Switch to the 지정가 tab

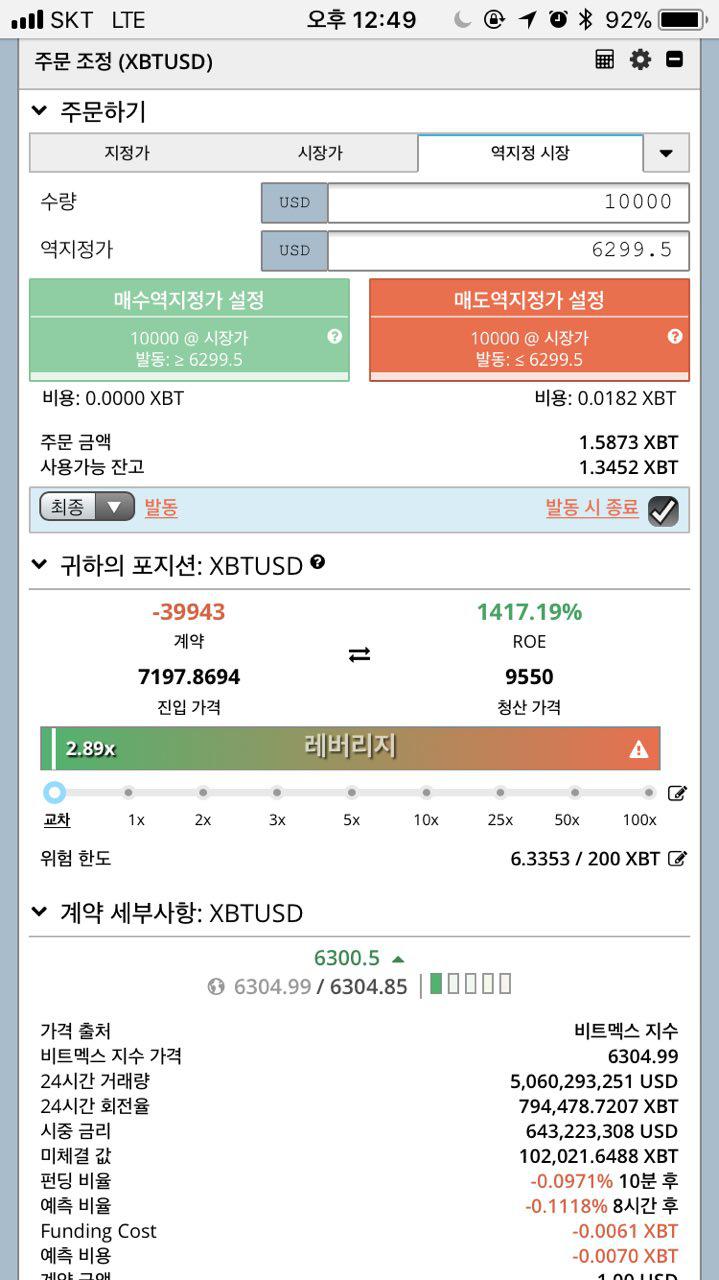[127, 153]
